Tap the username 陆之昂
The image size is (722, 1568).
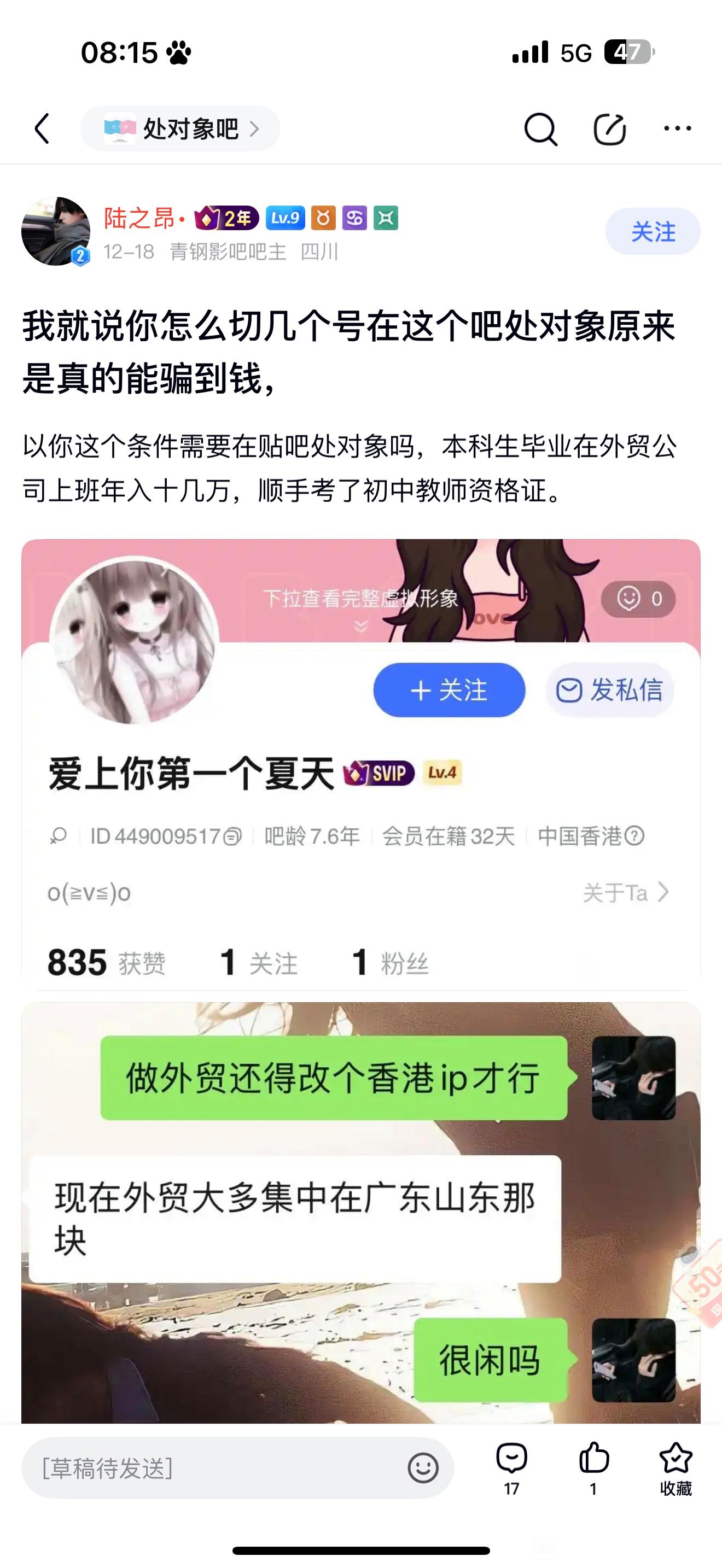[x=139, y=218]
